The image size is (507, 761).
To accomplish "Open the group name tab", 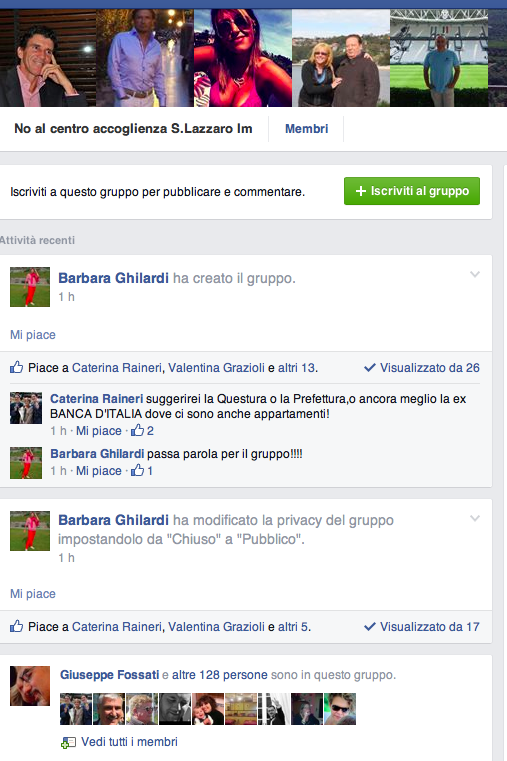I will 133,129.
